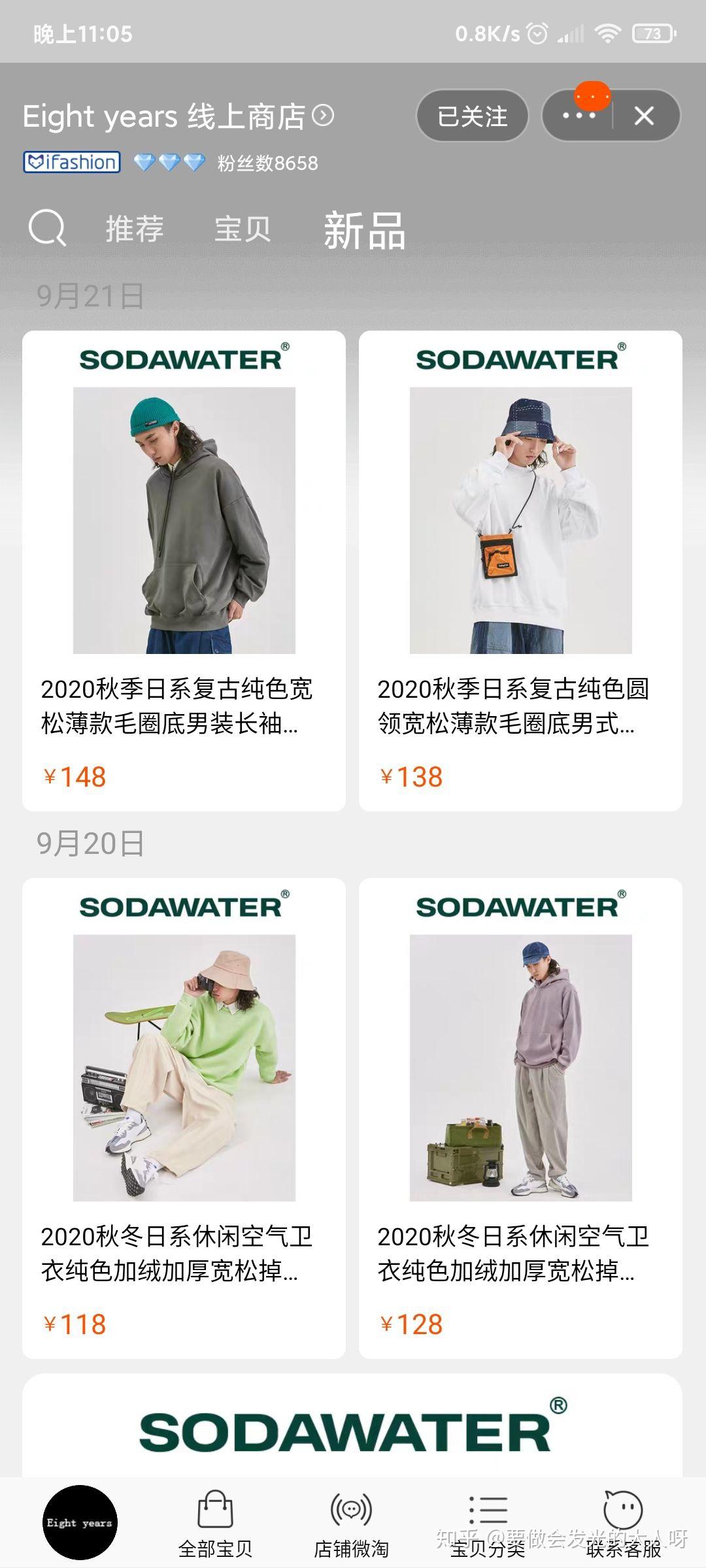Open 全部宝贝 all products
The height and width of the screenshot is (1568, 706).
(215, 1524)
